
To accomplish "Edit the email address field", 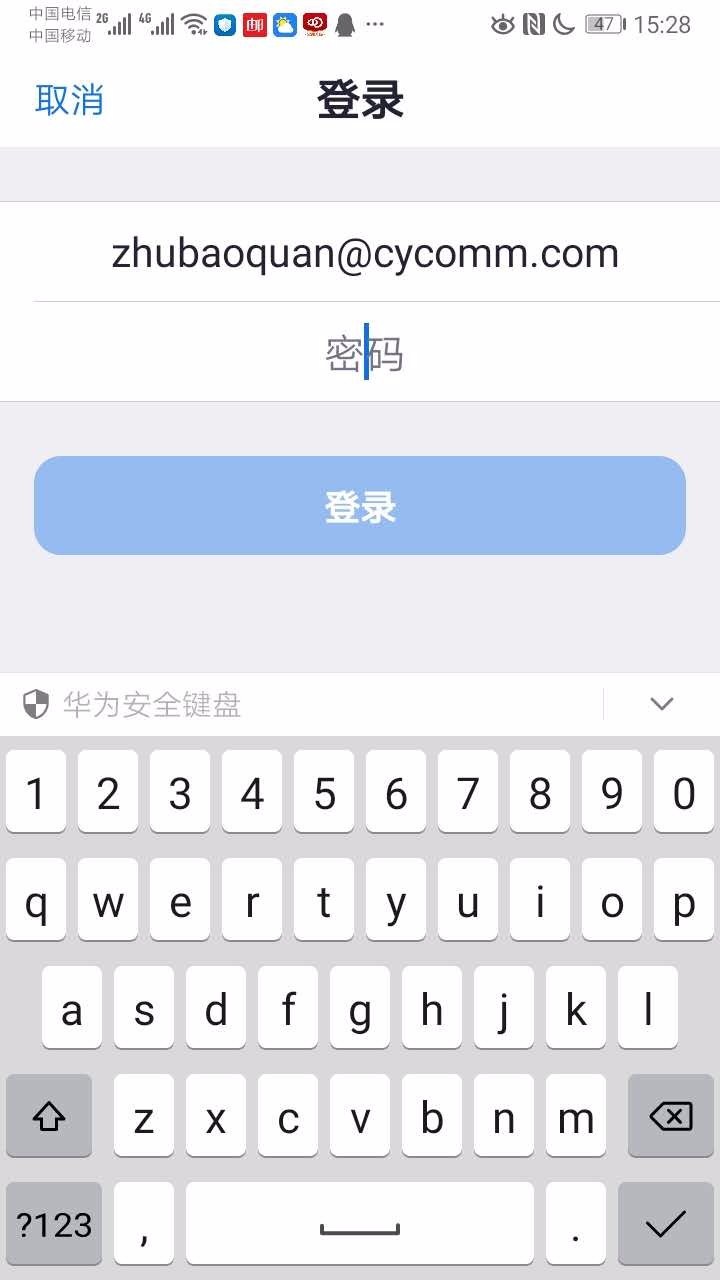I will click(365, 253).
